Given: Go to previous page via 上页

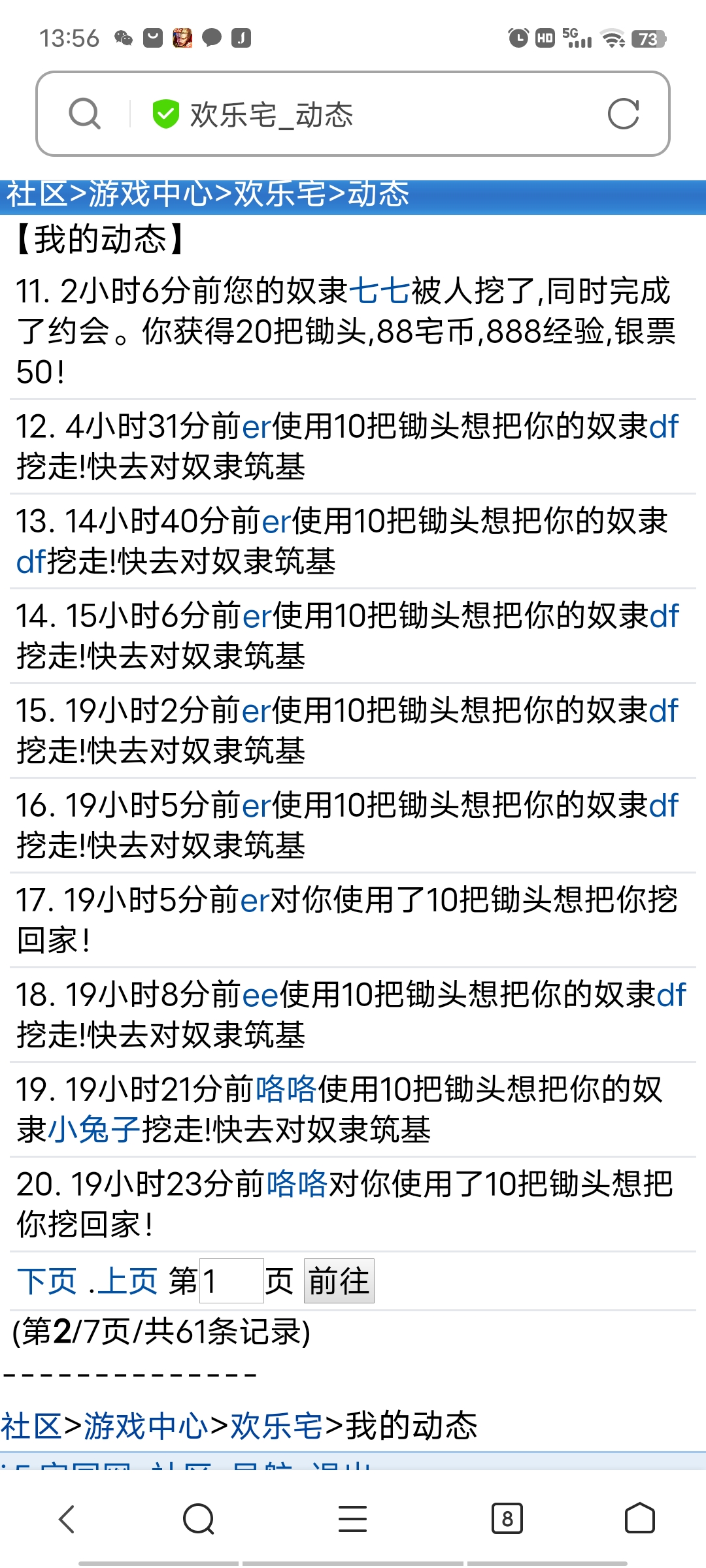Looking at the screenshot, I should click(x=127, y=1281).
